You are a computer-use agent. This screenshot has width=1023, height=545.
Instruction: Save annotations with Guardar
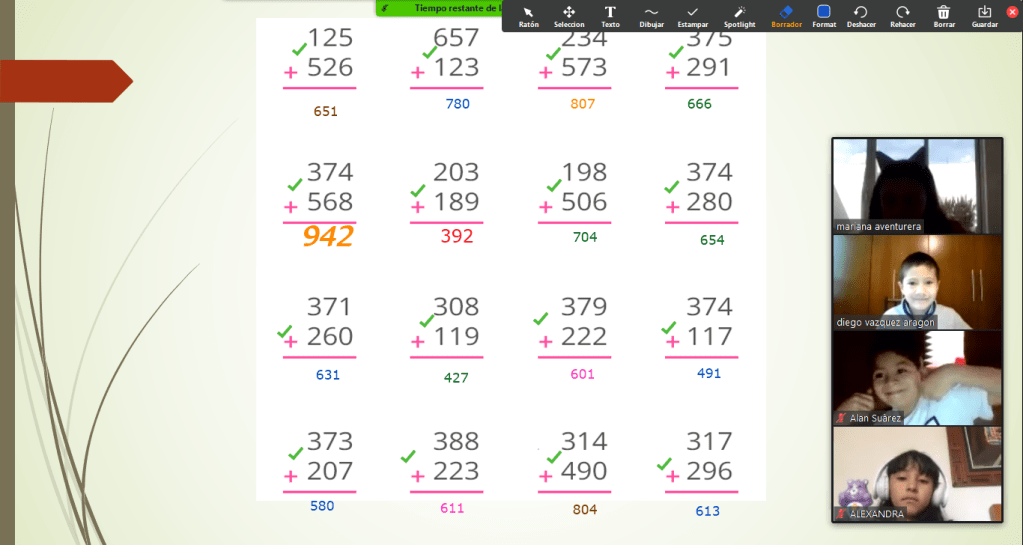point(984,15)
